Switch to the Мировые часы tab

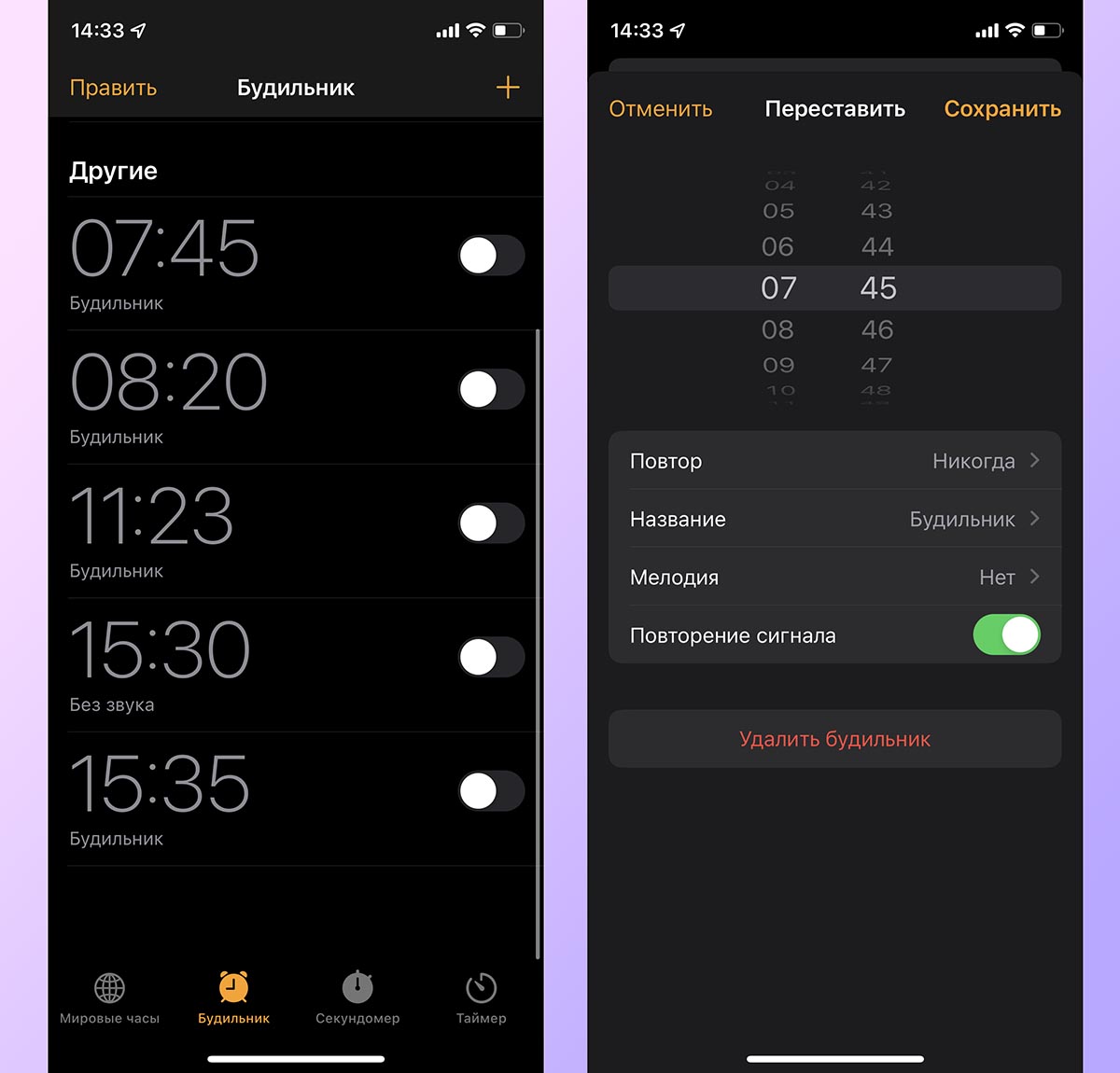(x=109, y=997)
